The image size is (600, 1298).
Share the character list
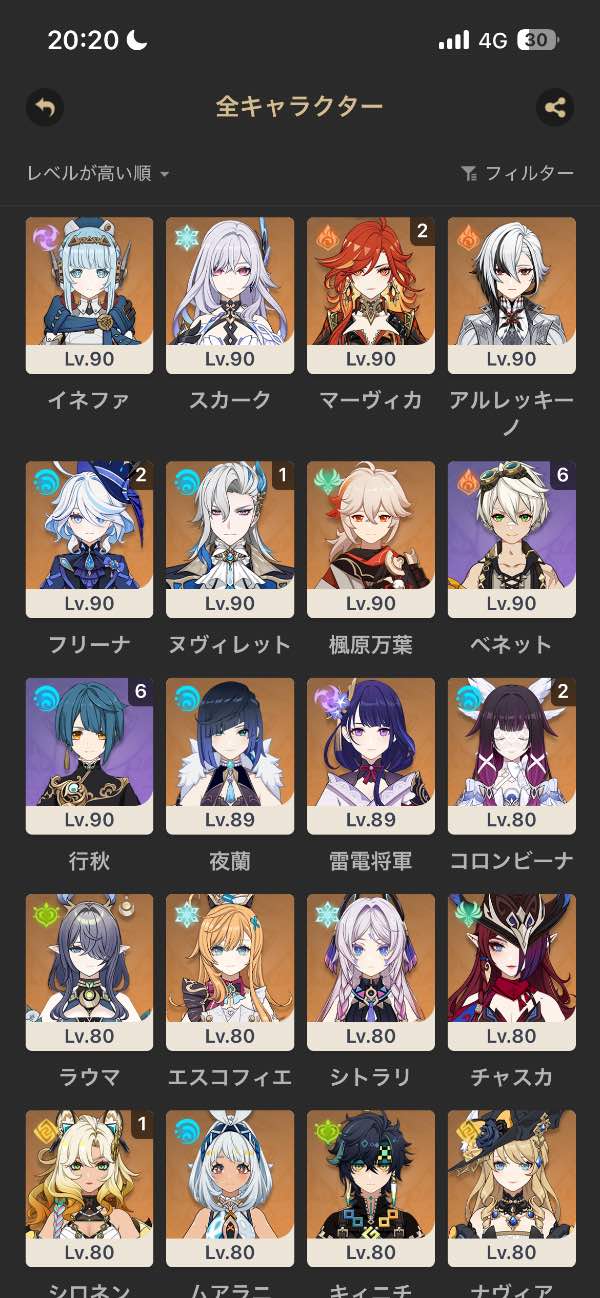(x=555, y=107)
